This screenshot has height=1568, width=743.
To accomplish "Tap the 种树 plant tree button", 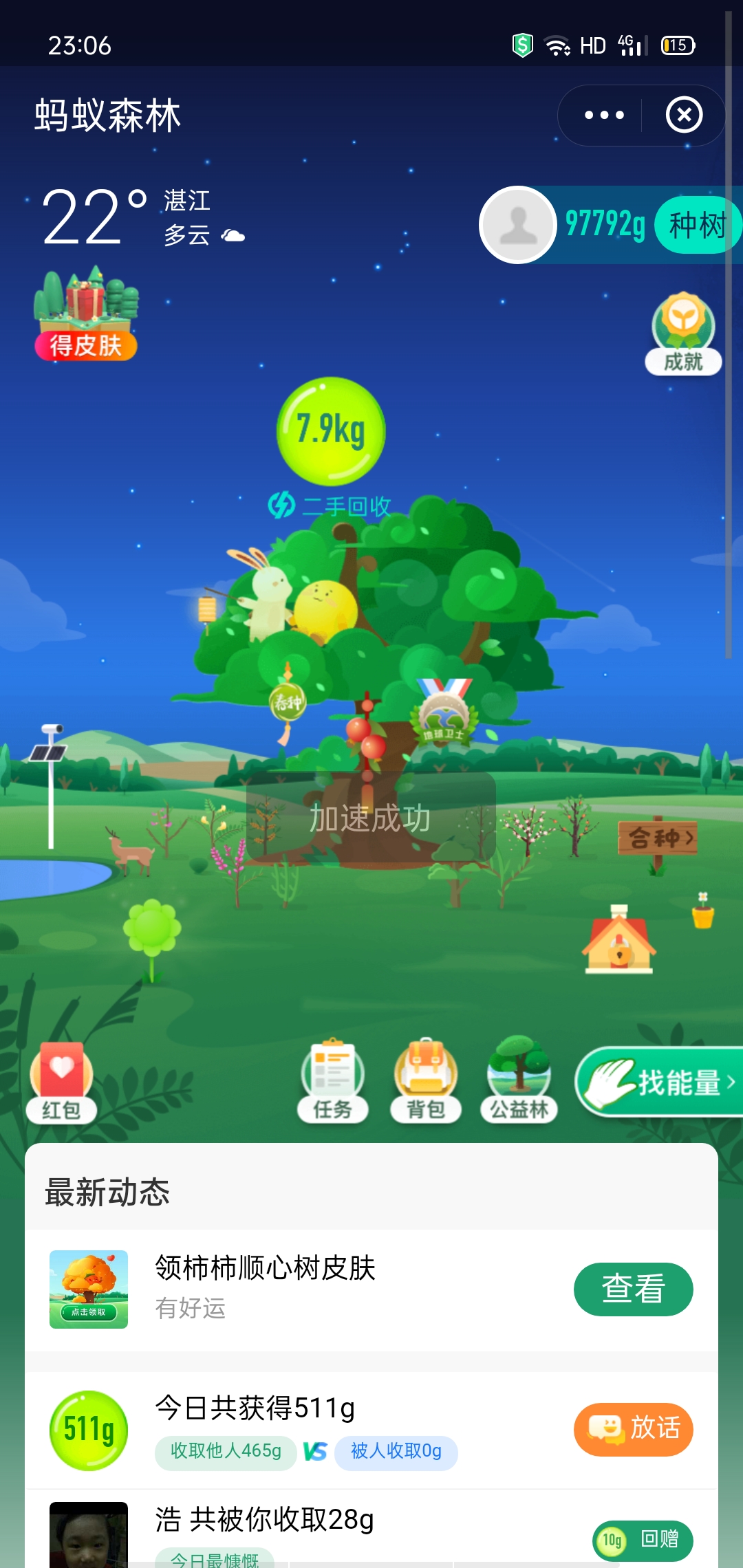I will click(696, 225).
